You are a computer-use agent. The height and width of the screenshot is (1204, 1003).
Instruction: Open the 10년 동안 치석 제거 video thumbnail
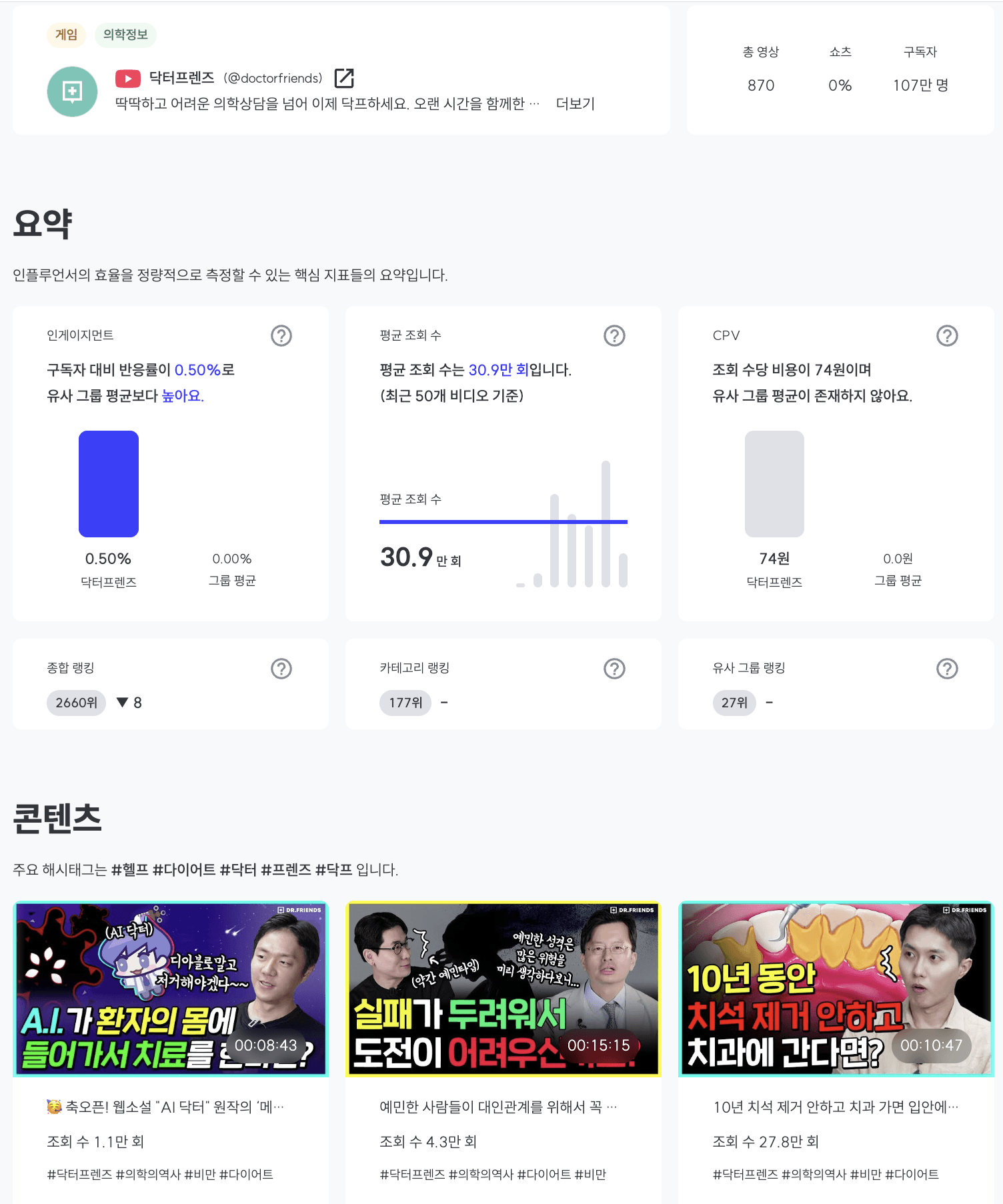coord(836,989)
